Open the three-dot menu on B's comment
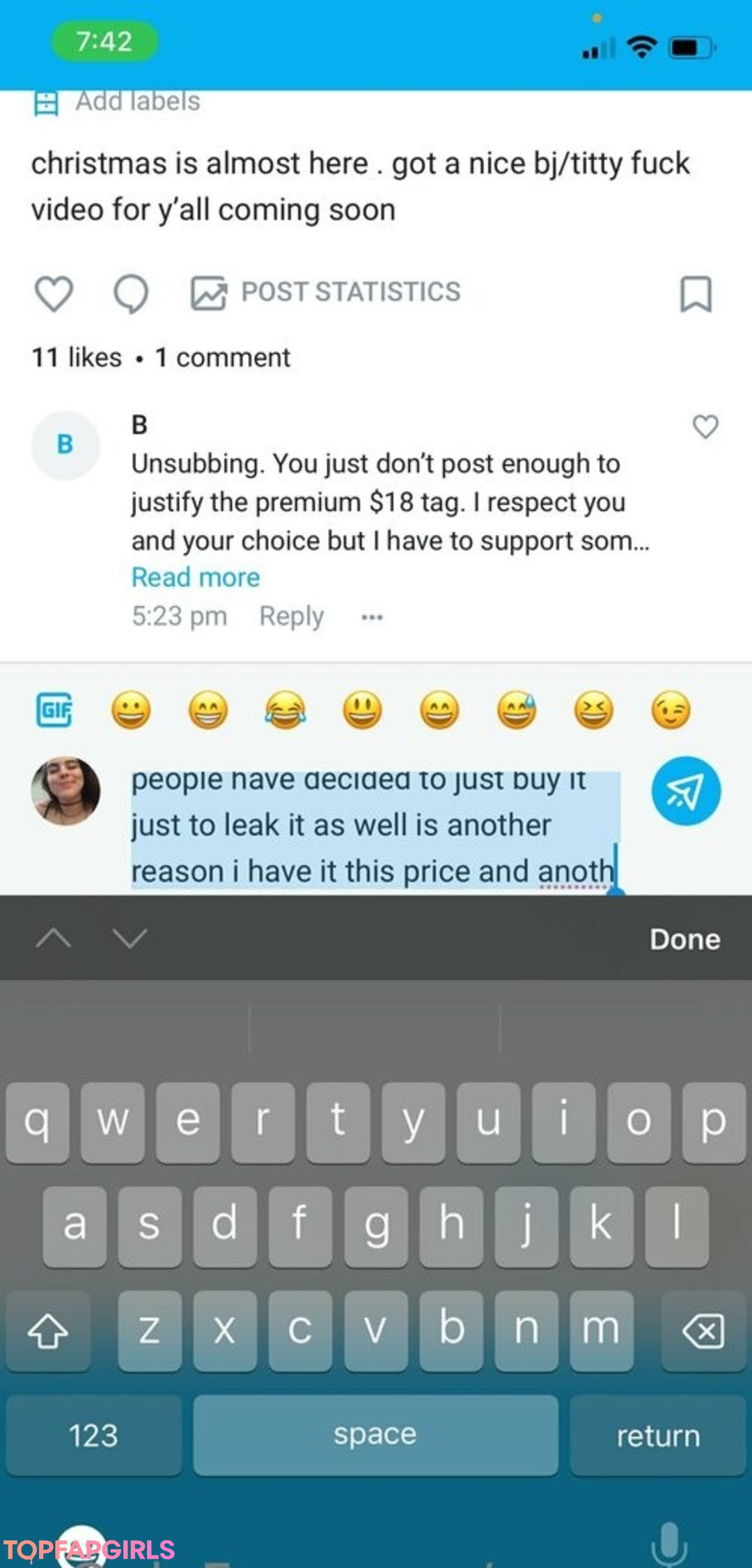Image resolution: width=752 pixels, height=1568 pixels. pos(372,617)
